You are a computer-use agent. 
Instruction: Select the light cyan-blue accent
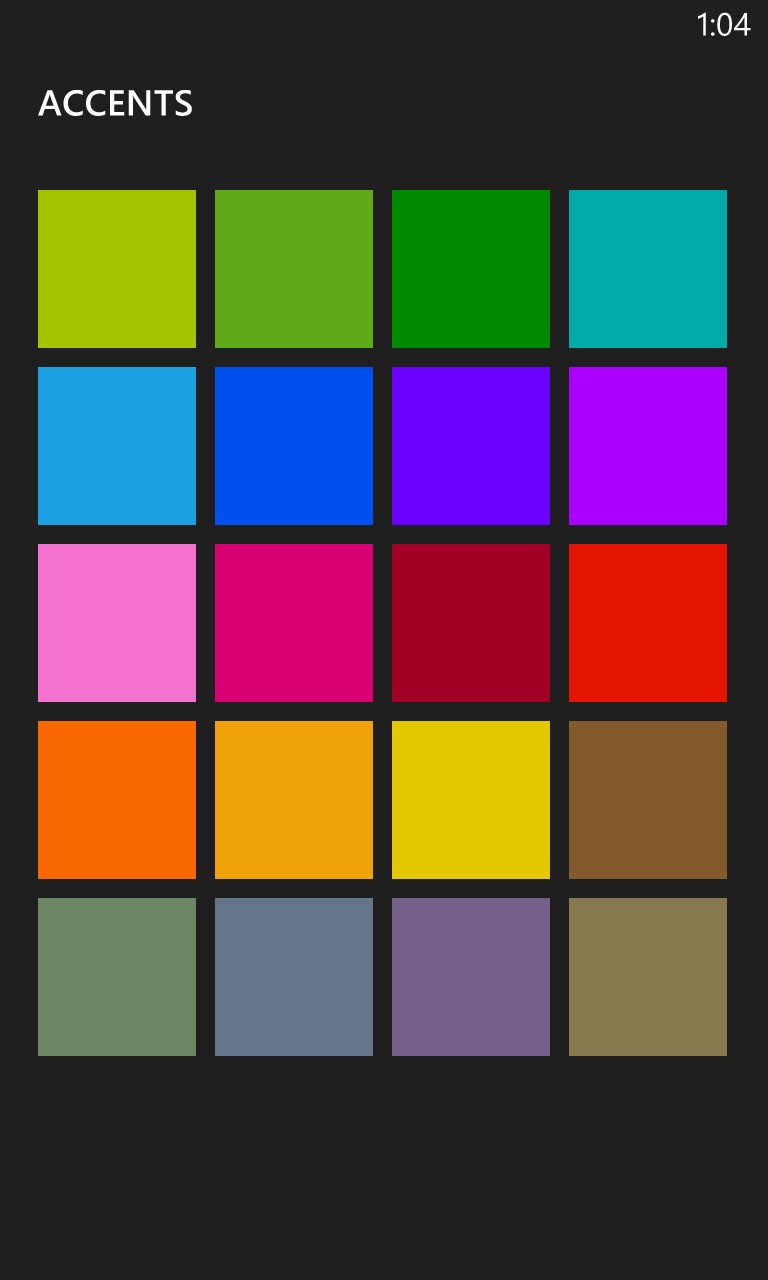coord(117,446)
